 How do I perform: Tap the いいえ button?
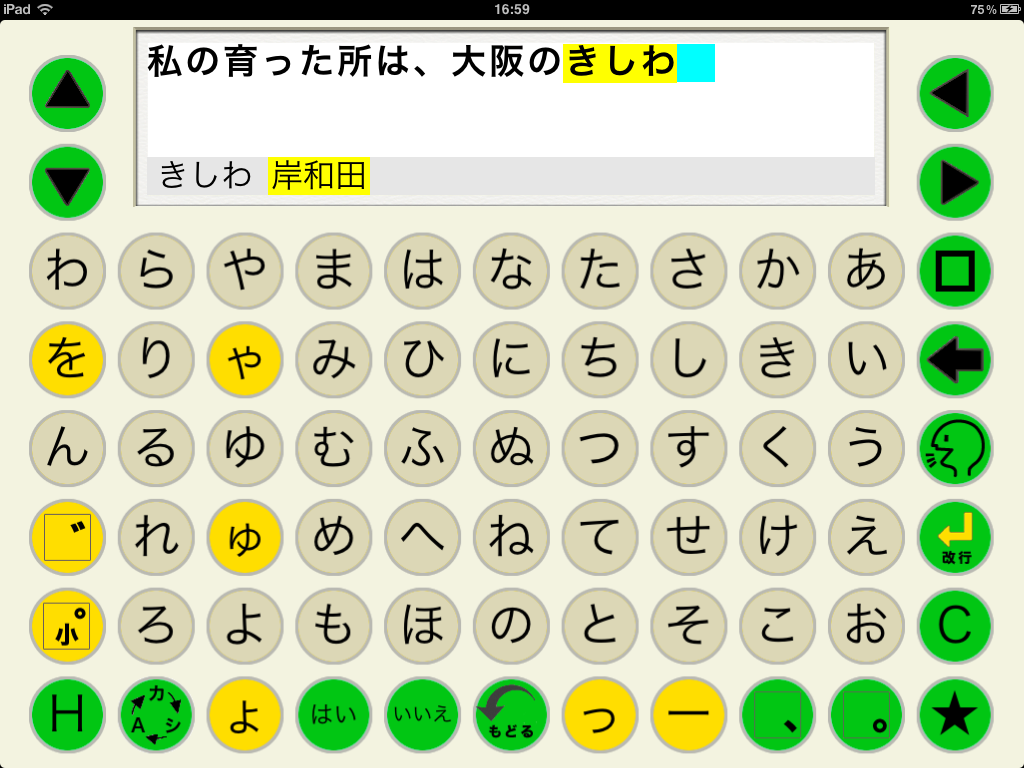point(422,714)
